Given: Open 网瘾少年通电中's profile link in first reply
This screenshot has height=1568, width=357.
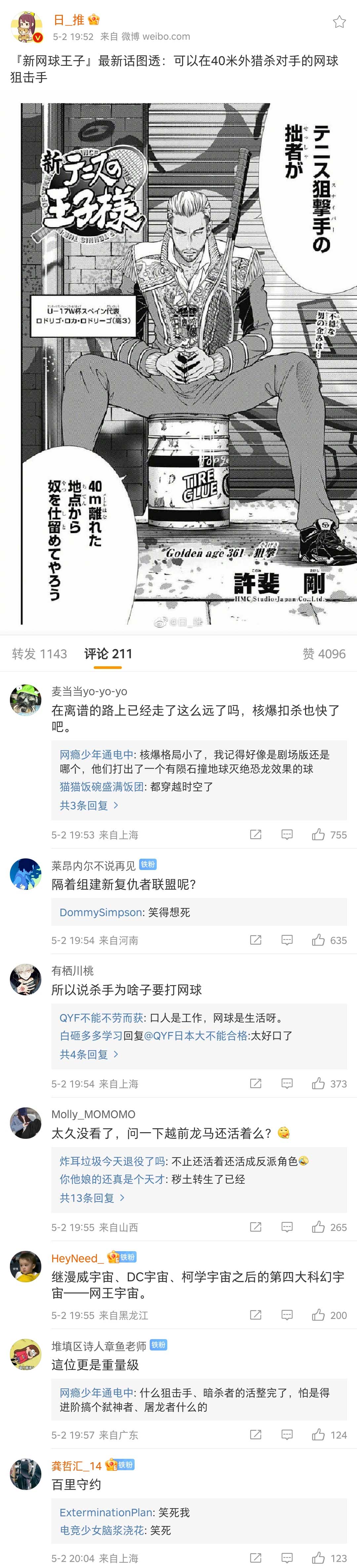Looking at the screenshot, I should point(96,755).
